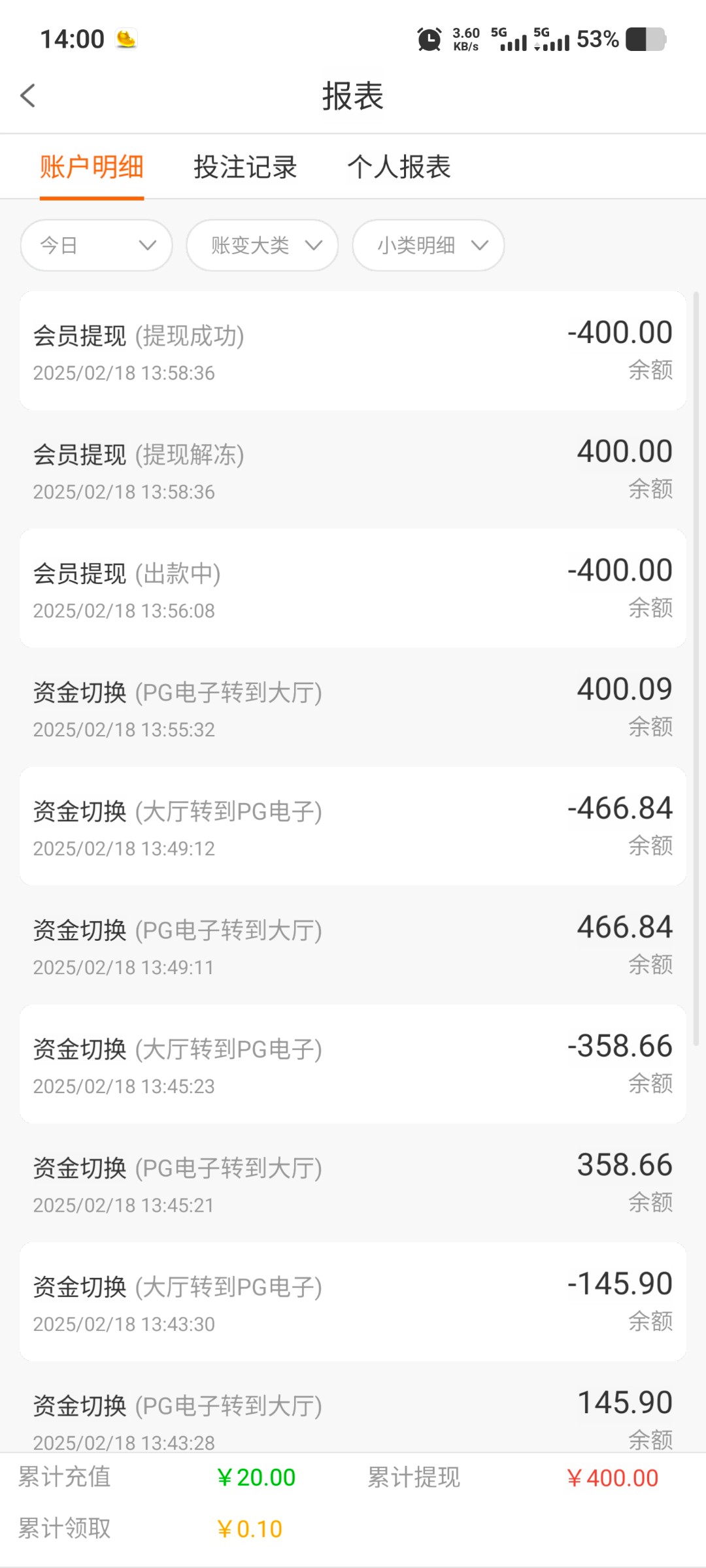The height and width of the screenshot is (1568, 706).
Task: Open the 账变大类 filter dropdown
Action: (263, 246)
